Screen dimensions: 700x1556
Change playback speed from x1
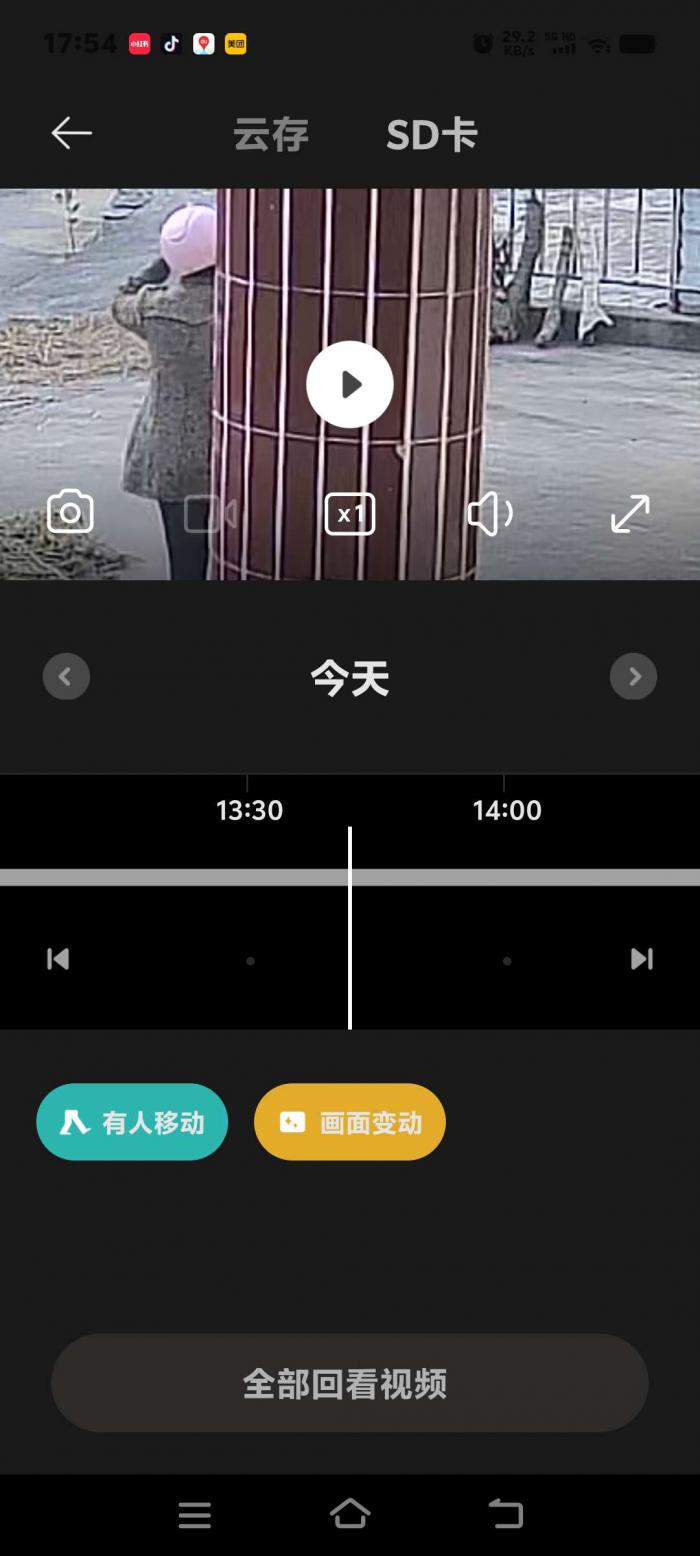point(349,514)
